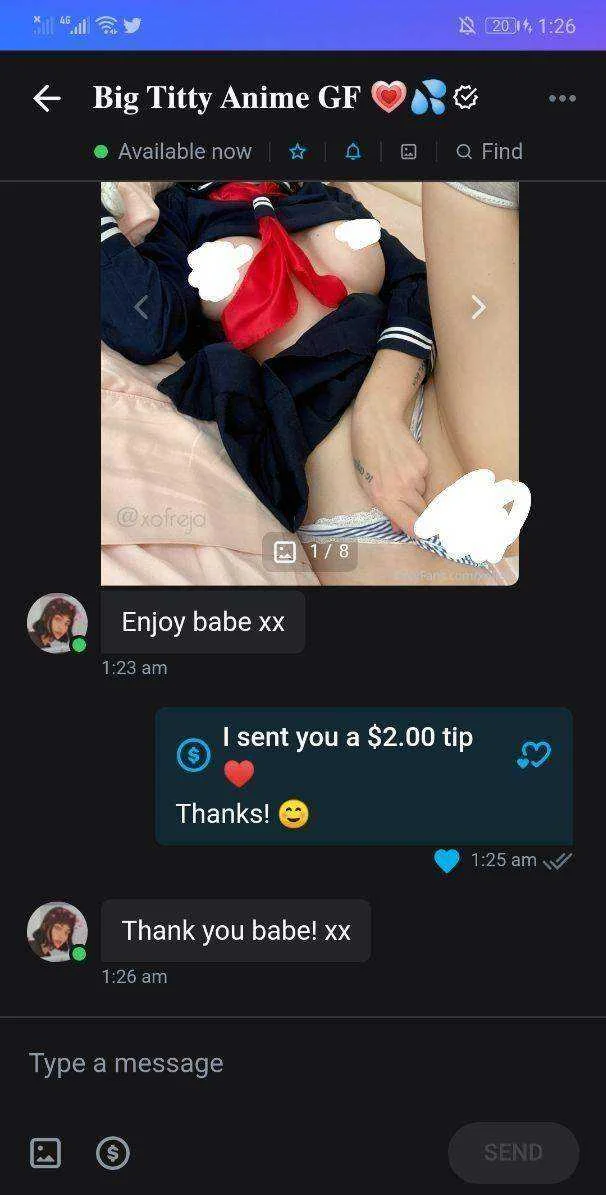Toggle notifications with the bell icon

[x=353, y=152]
